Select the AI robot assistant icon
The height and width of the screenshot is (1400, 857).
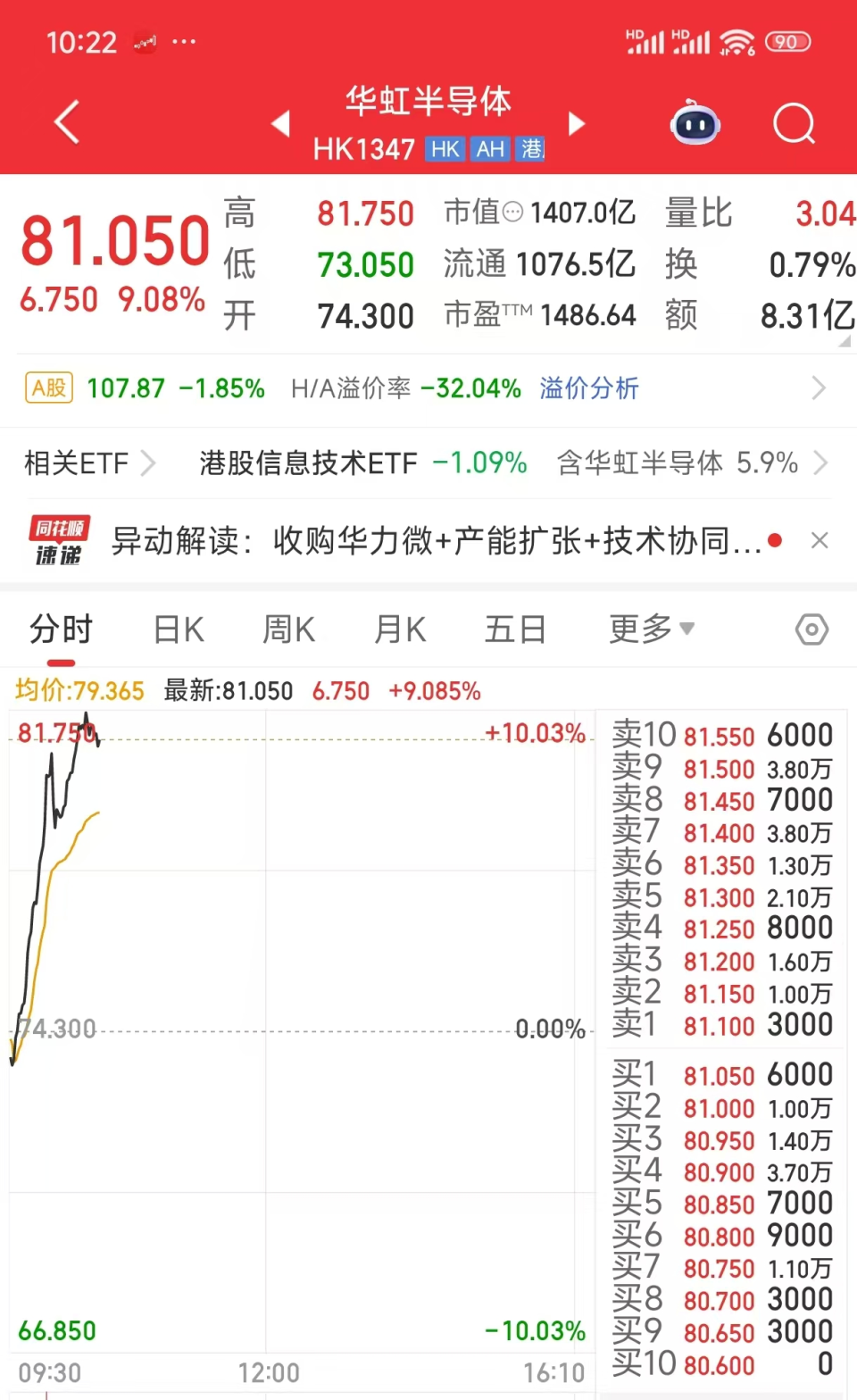pos(695,125)
